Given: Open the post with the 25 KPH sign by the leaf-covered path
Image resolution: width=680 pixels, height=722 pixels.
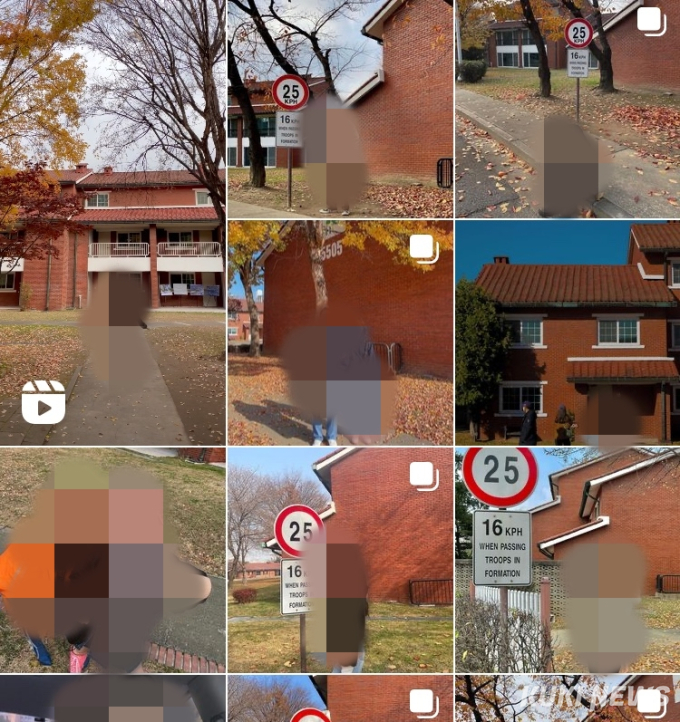Looking at the screenshot, I should tap(567, 108).
